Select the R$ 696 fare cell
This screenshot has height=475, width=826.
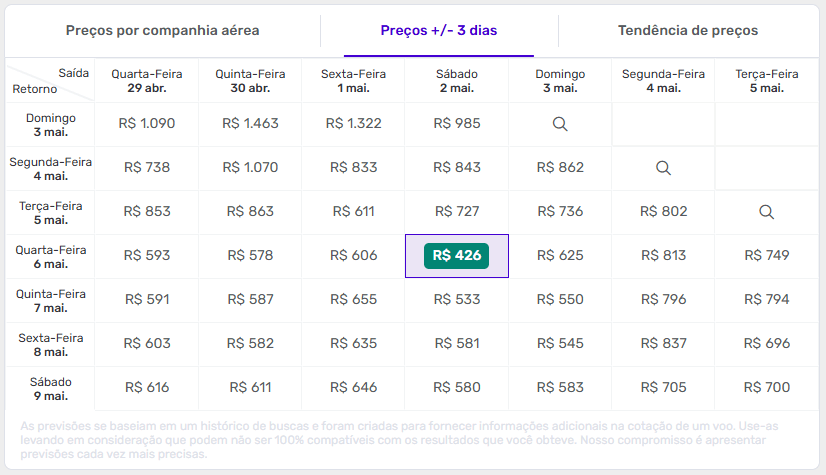(x=766, y=344)
